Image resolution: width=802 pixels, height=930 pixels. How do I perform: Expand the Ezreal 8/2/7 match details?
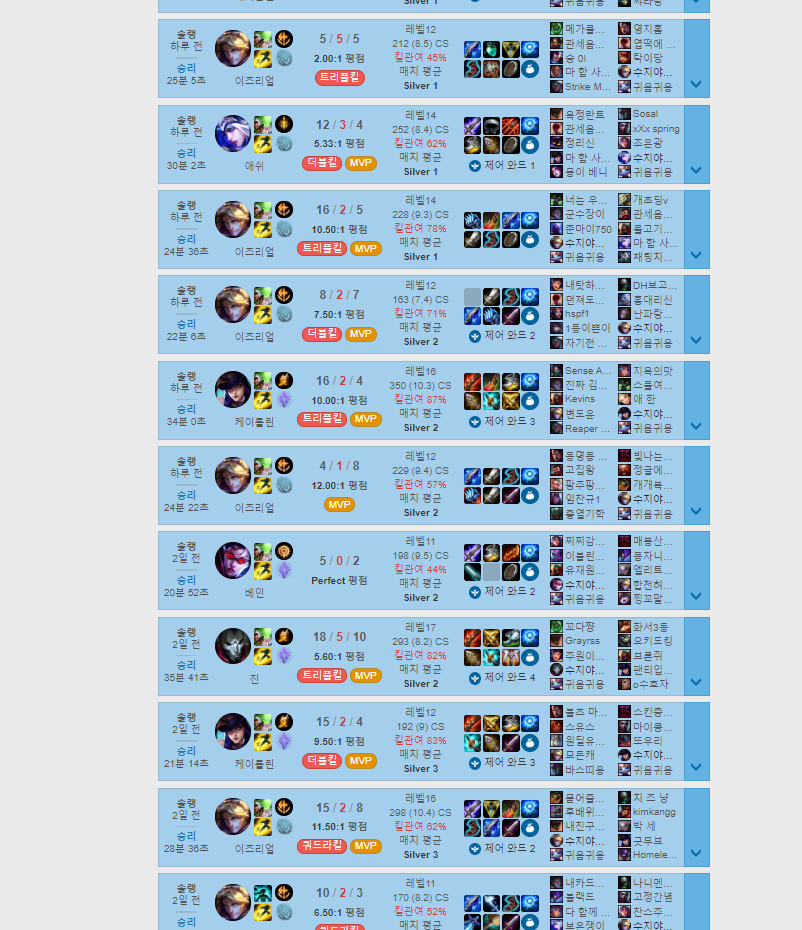point(696,340)
